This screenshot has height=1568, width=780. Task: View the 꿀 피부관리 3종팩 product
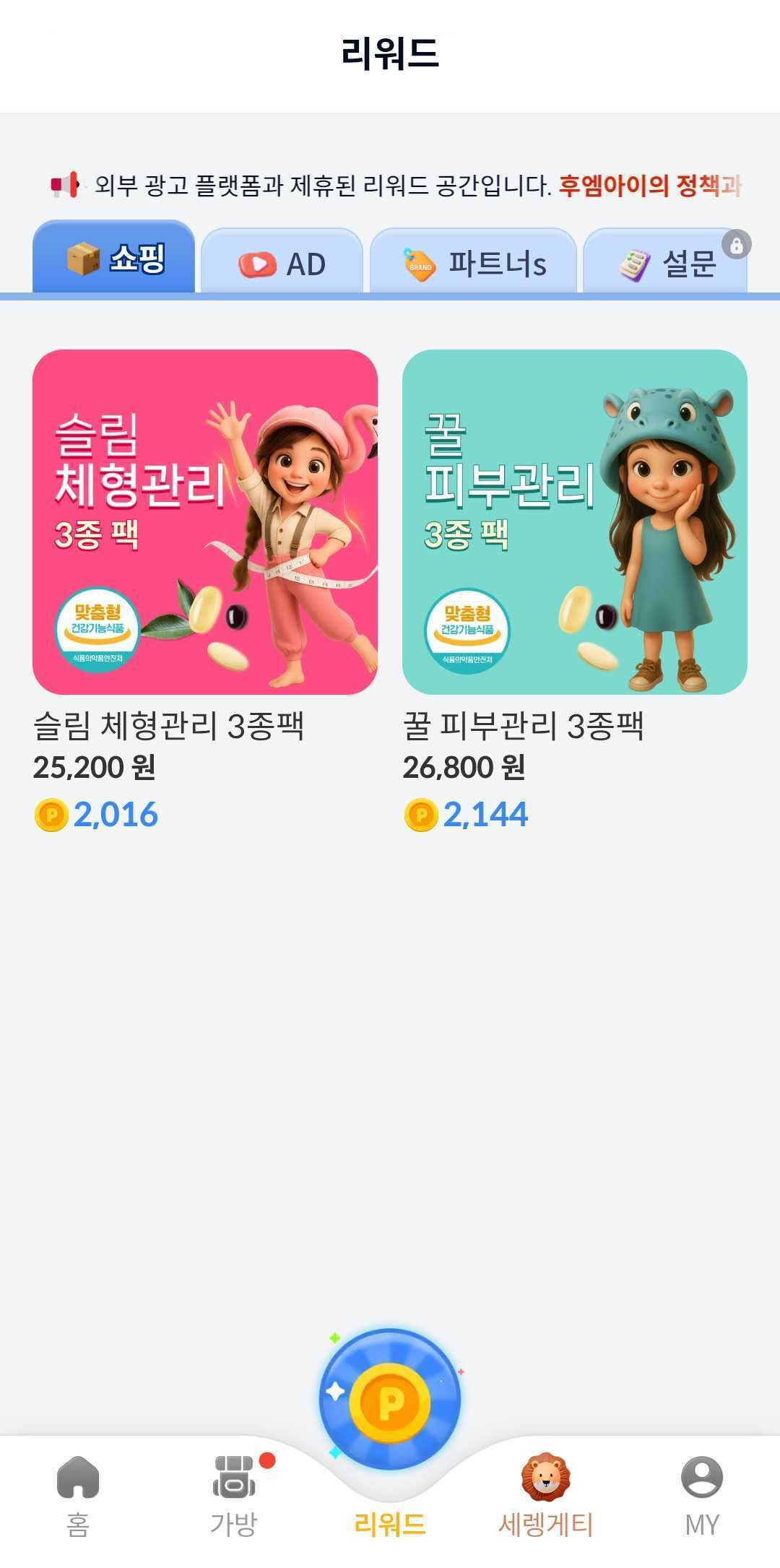(x=574, y=522)
